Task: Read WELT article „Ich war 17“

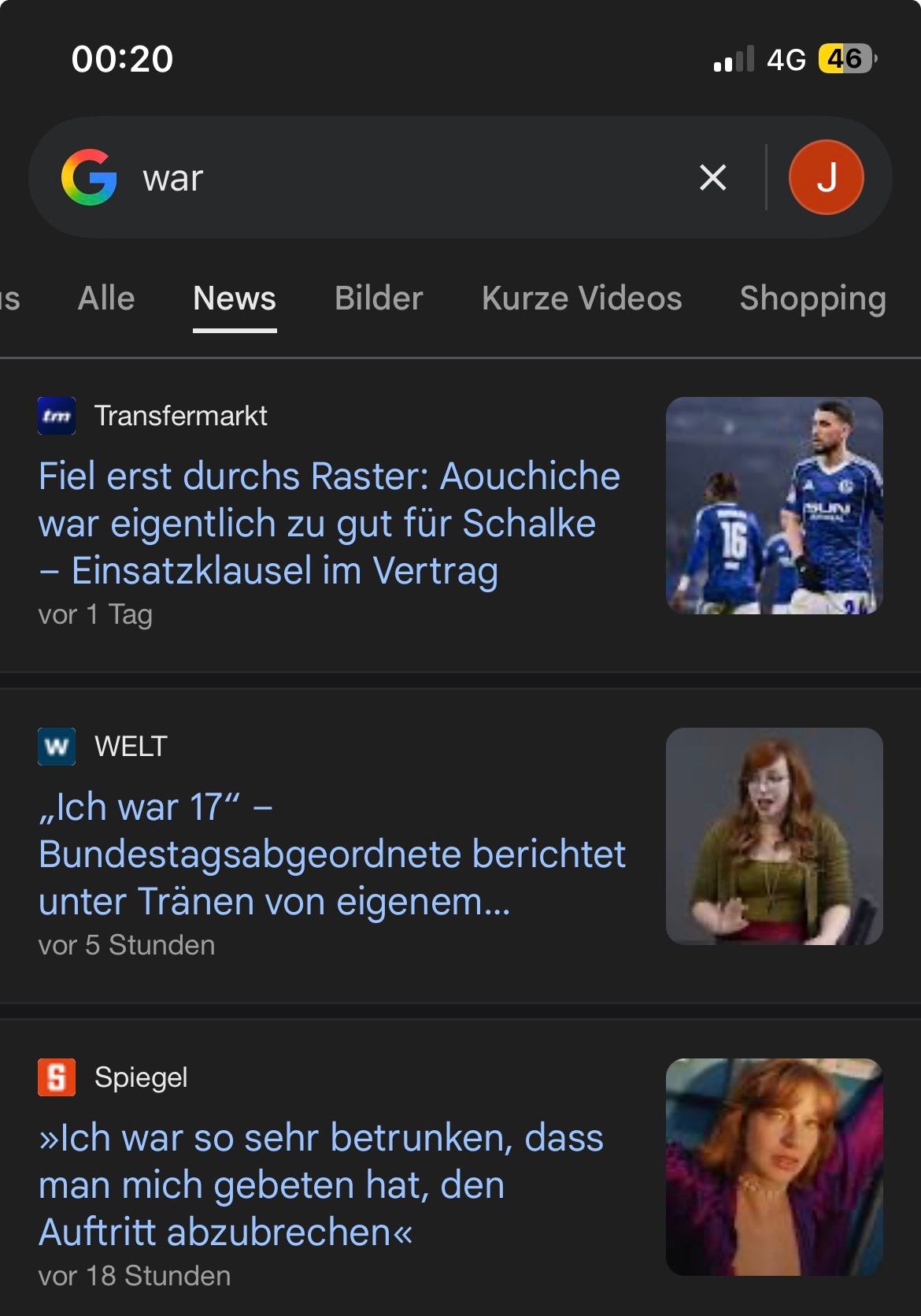Action: (331, 854)
